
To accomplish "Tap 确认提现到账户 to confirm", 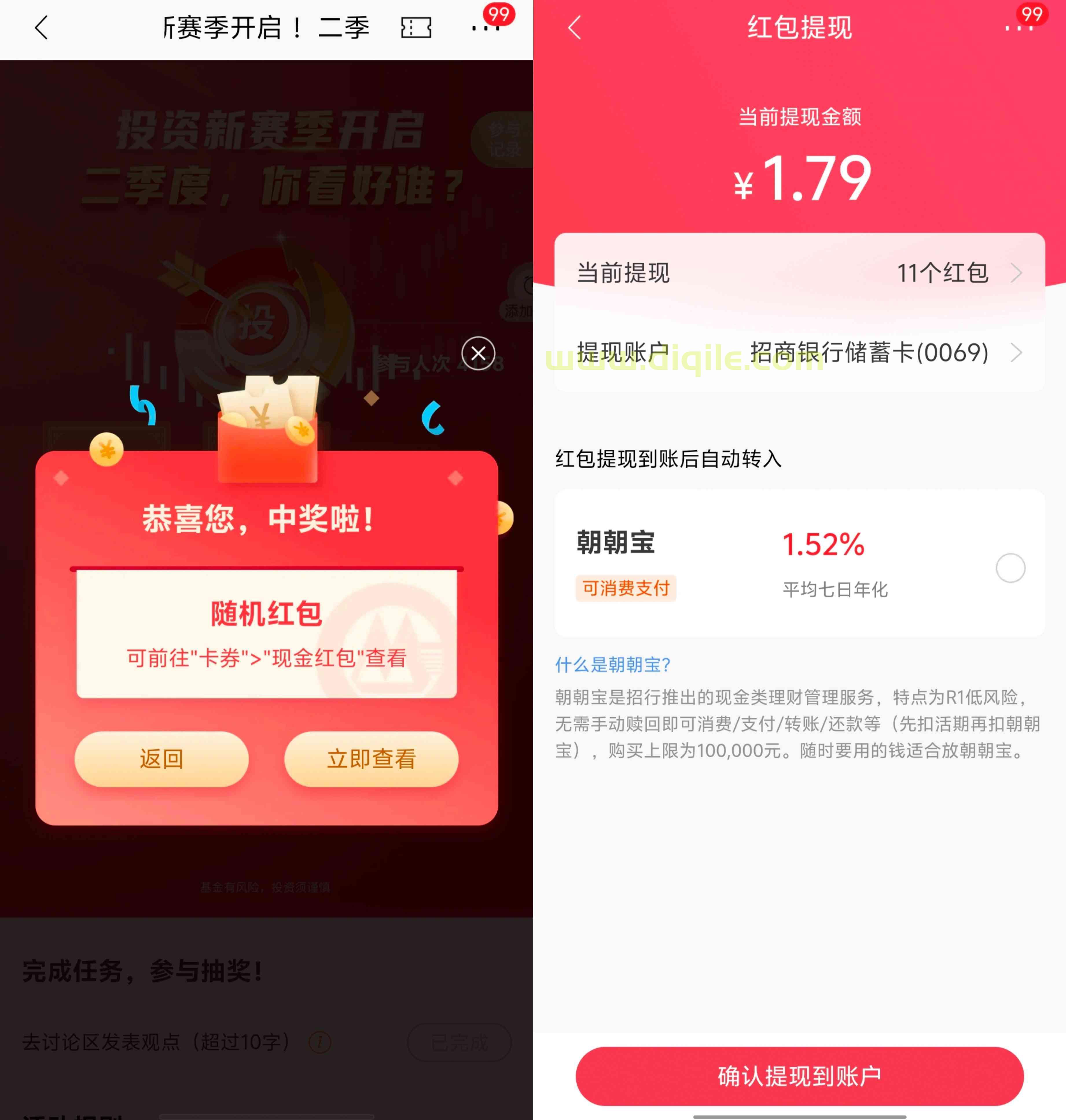I will 799,1076.
